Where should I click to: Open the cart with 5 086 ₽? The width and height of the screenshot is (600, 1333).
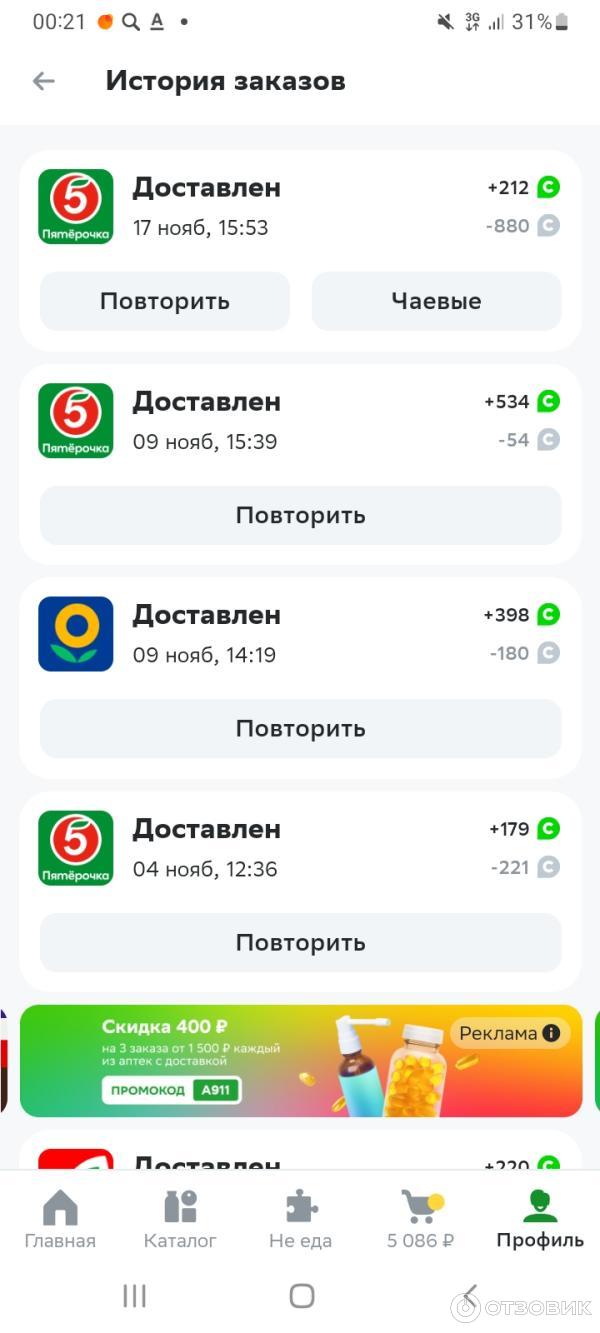click(x=420, y=1220)
